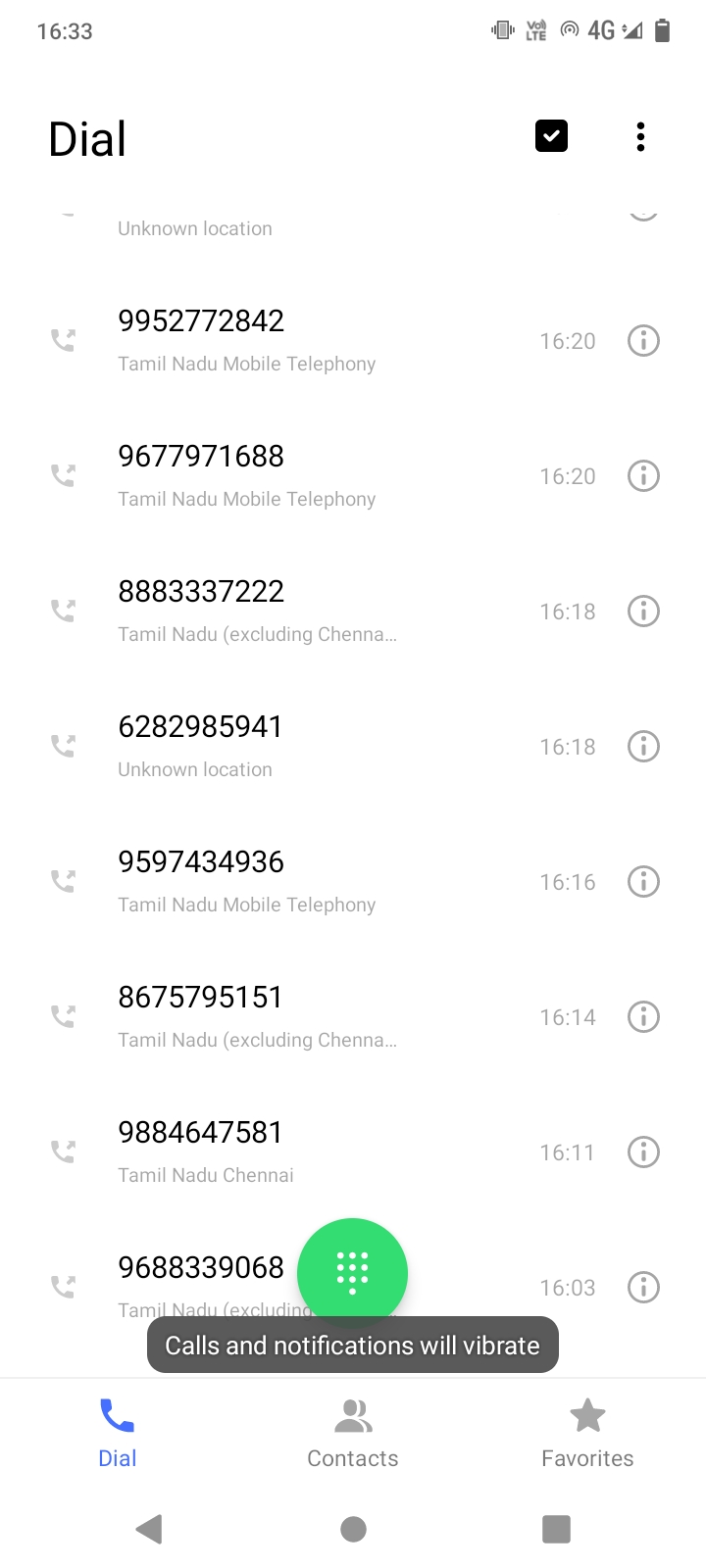The image size is (706, 1568).
Task: Go back using system back button
Action: [149, 1529]
